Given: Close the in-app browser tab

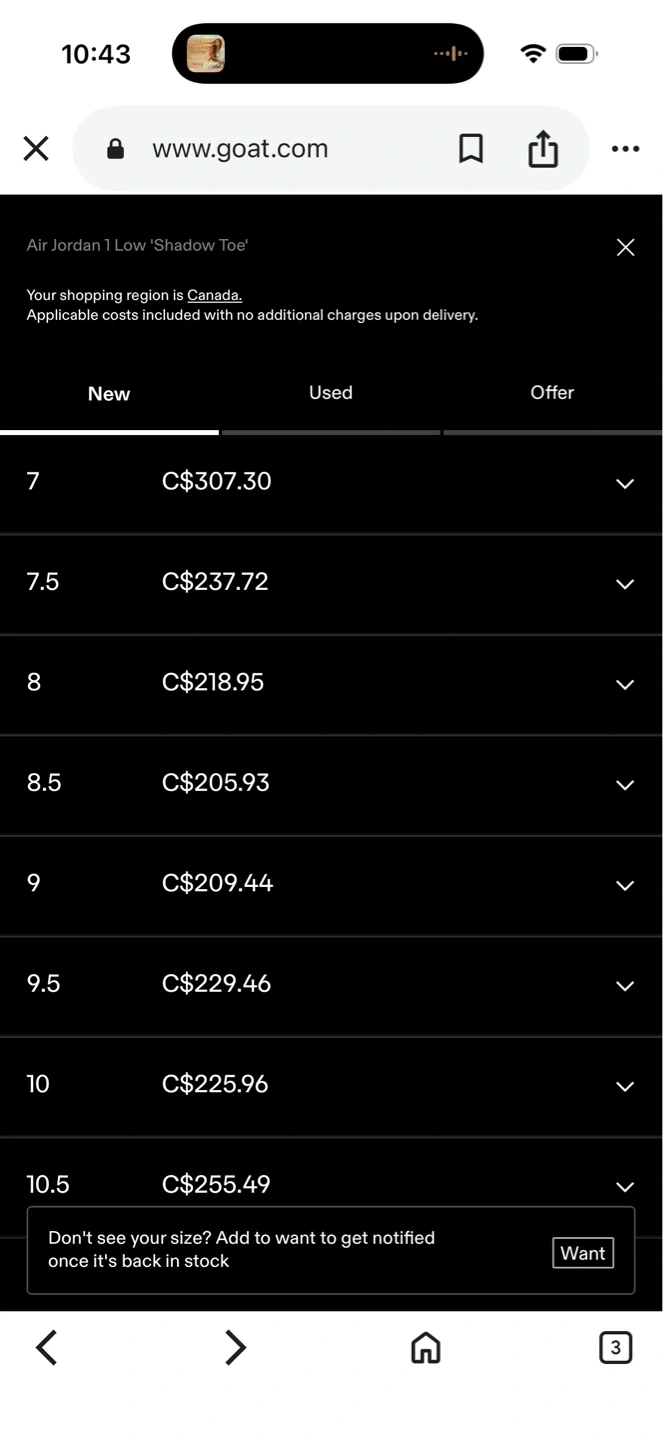Looking at the screenshot, I should [x=36, y=149].
